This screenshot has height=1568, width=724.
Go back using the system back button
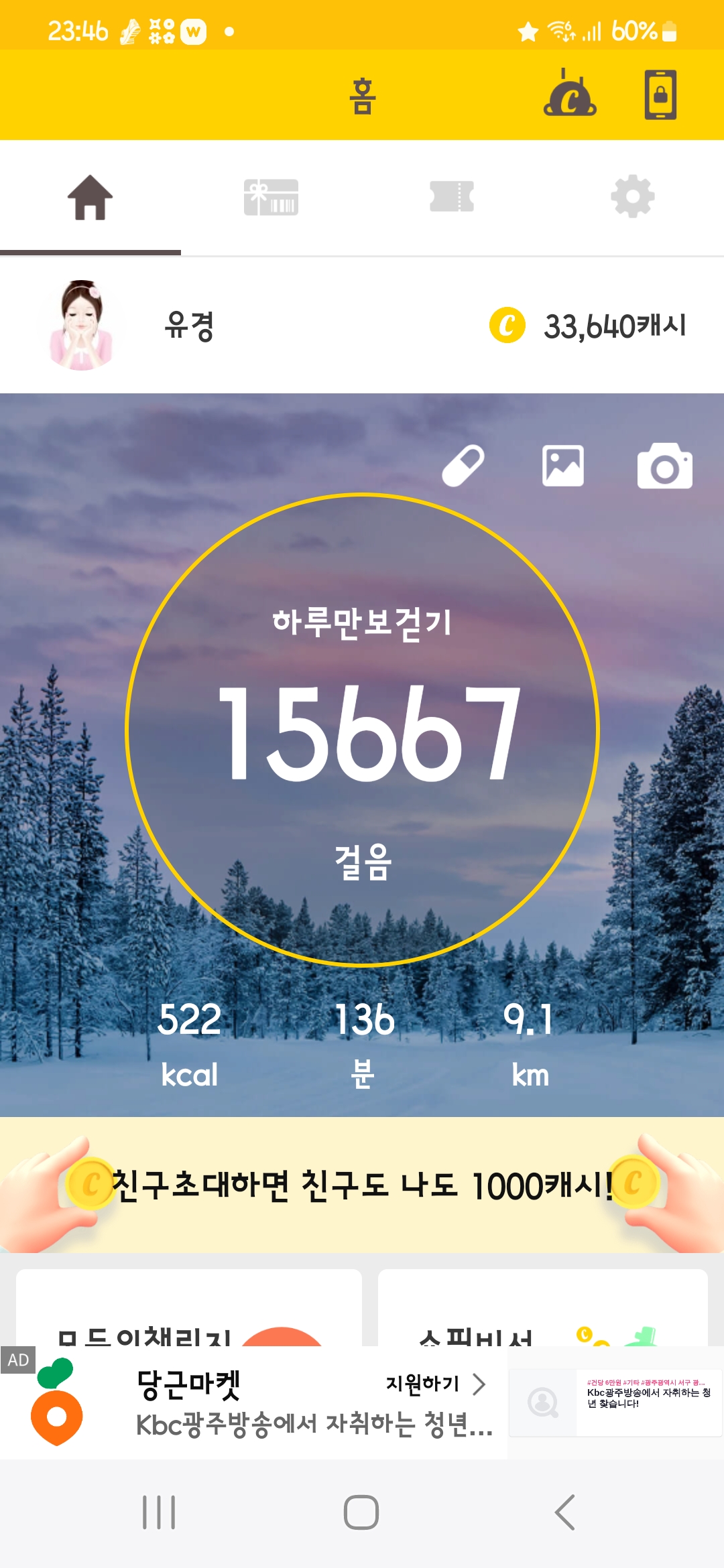click(x=565, y=1512)
